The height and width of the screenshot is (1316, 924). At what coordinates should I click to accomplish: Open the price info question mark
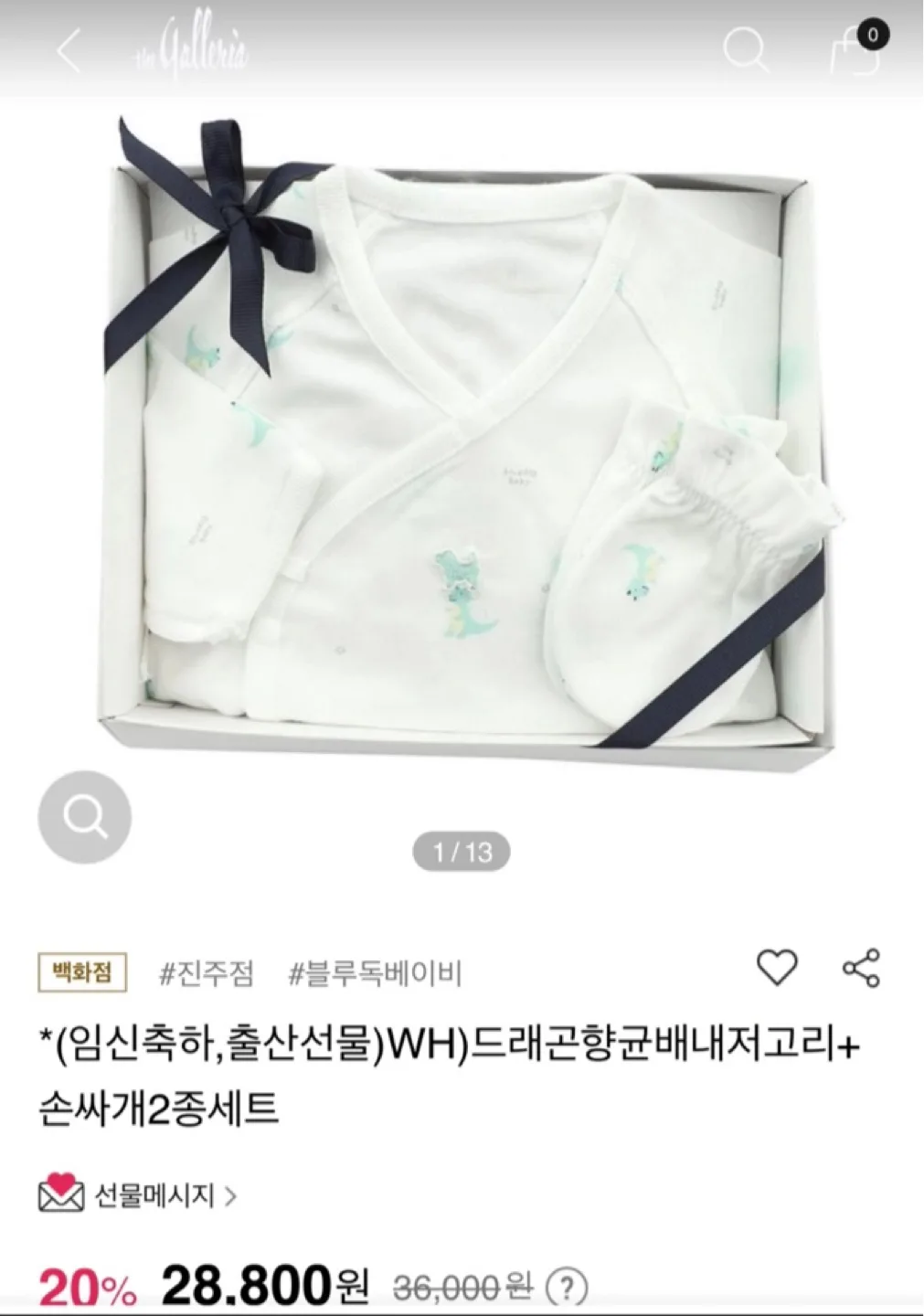567,1289
